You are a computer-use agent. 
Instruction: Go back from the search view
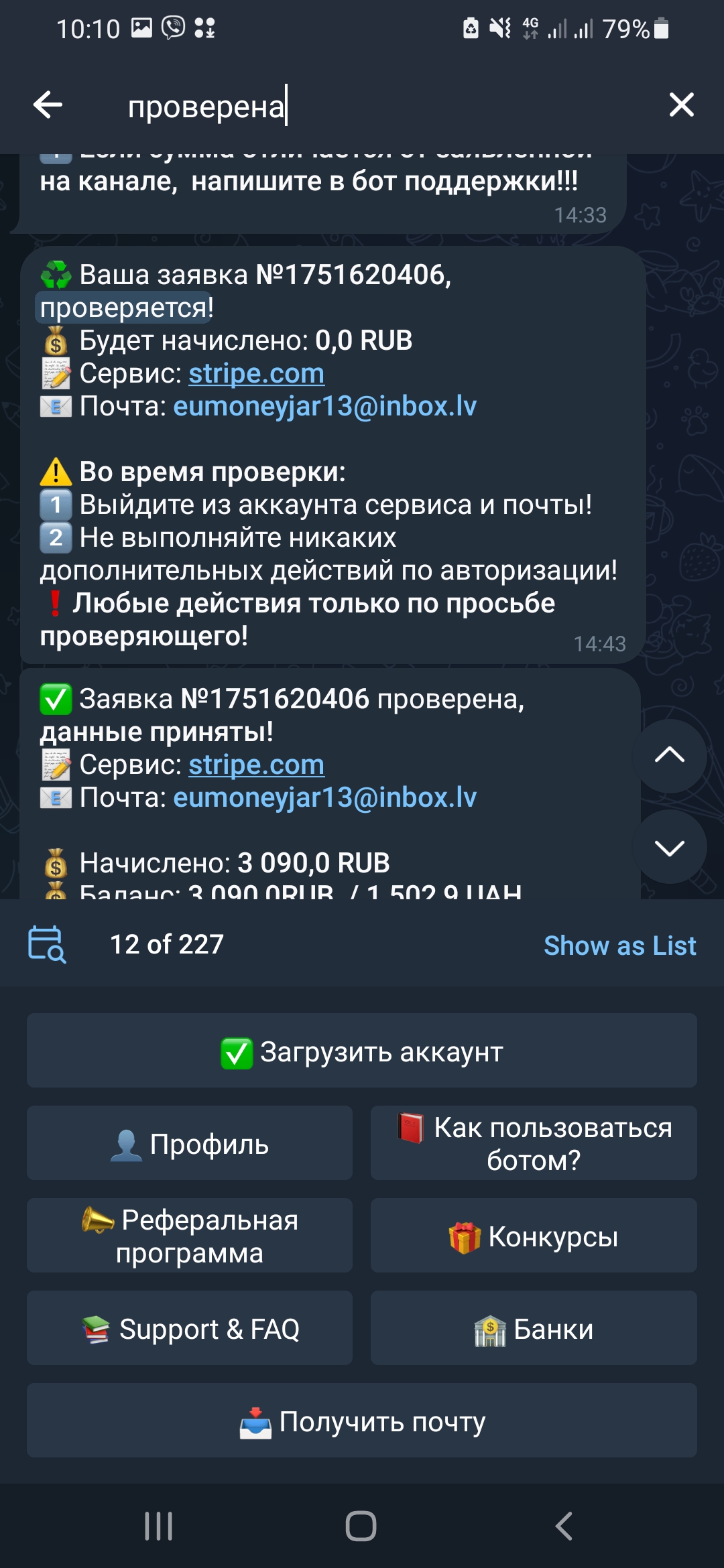tap(48, 105)
